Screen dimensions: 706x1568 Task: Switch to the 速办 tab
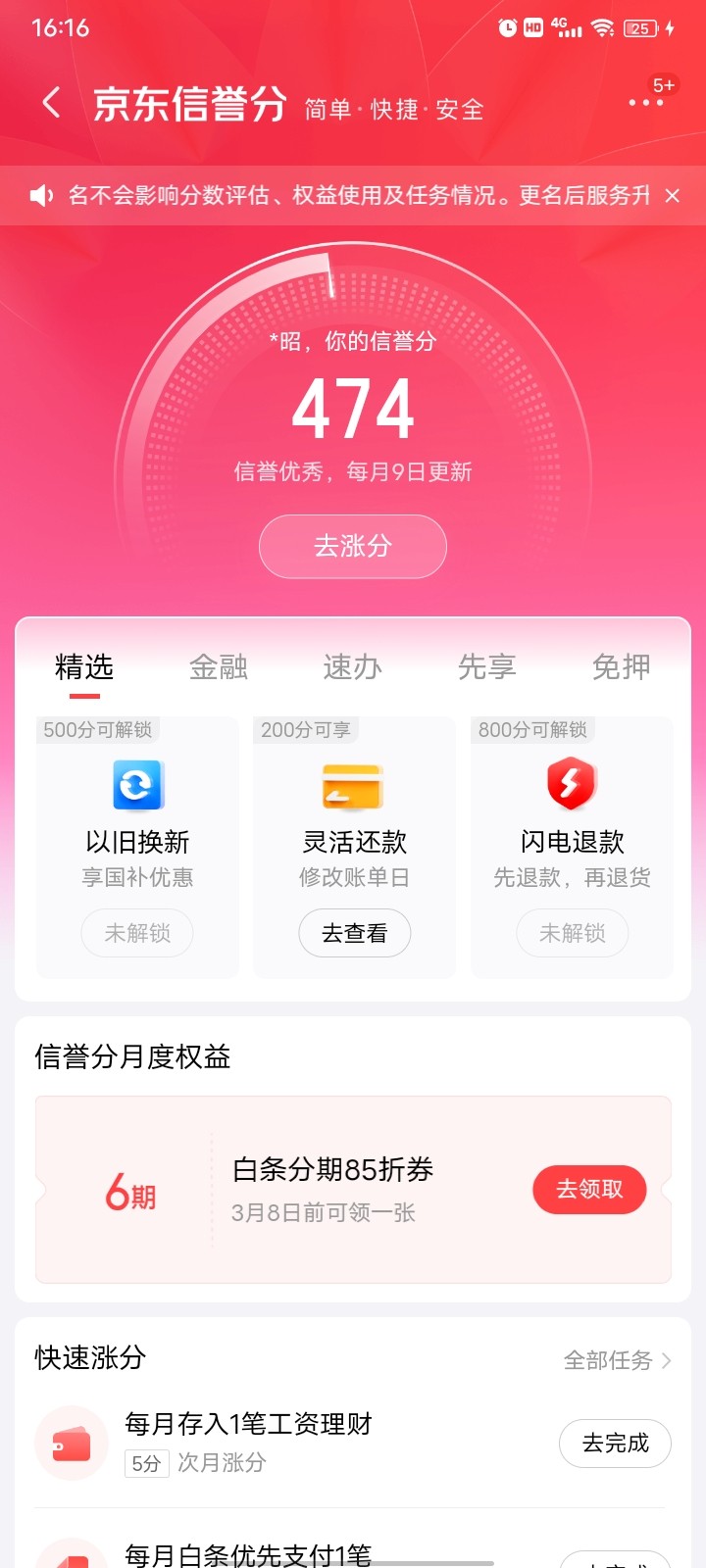[x=353, y=667]
